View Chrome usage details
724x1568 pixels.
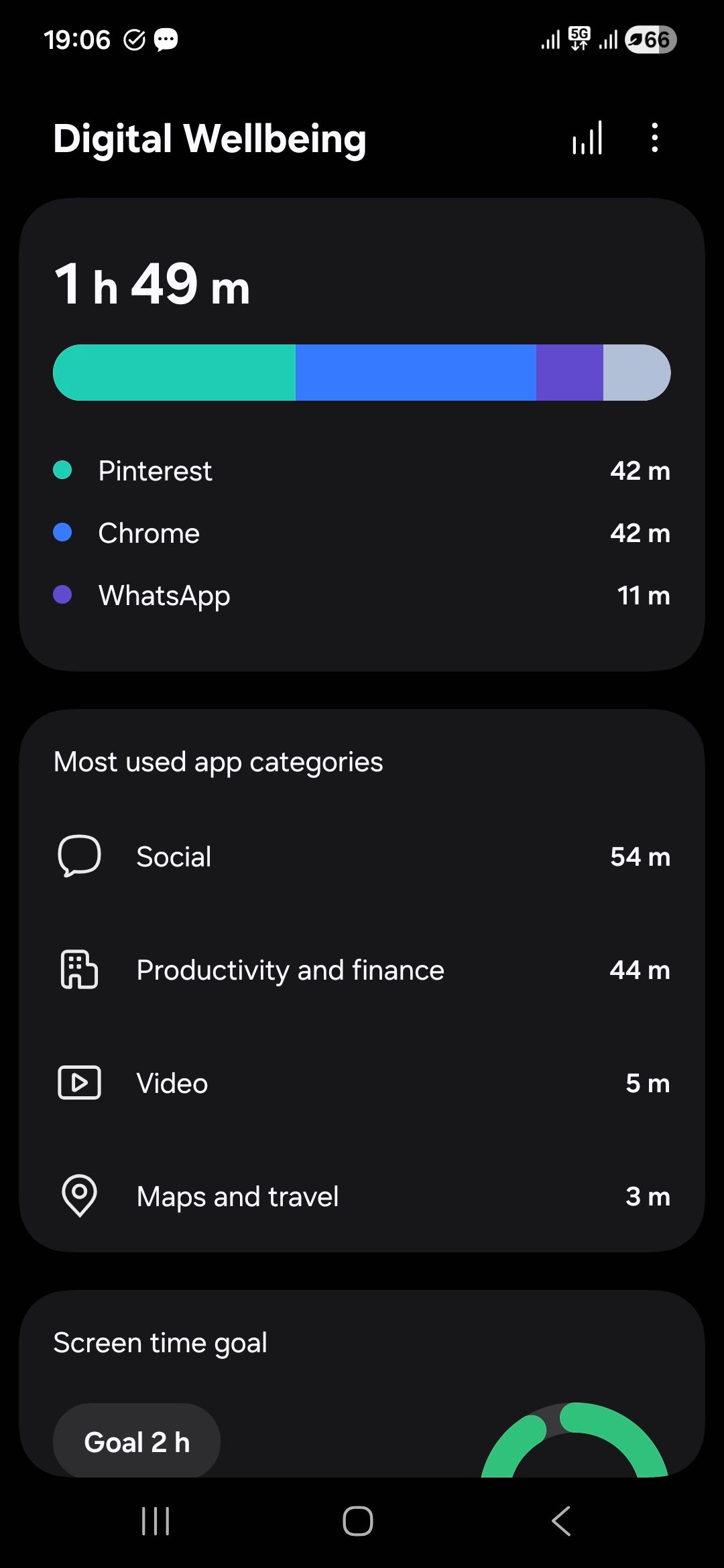pos(362,533)
